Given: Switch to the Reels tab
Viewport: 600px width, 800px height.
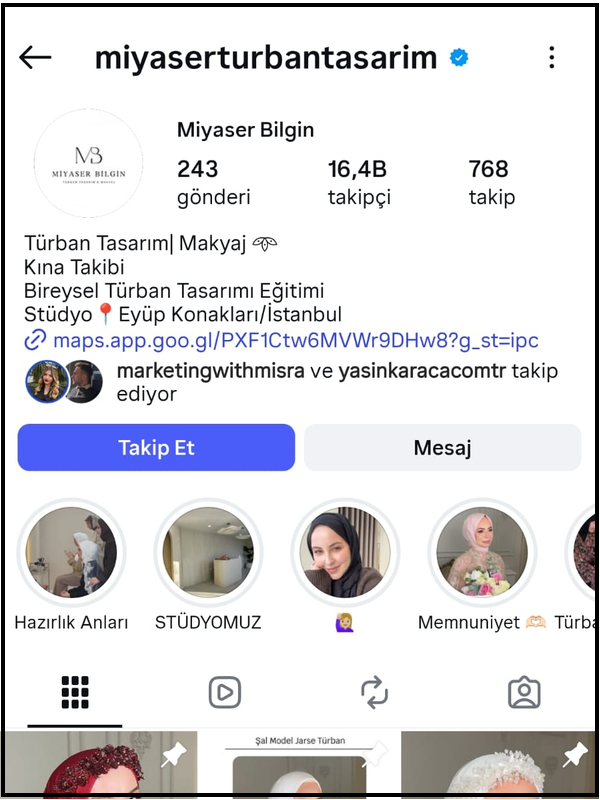Looking at the screenshot, I should tap(224, 692).
